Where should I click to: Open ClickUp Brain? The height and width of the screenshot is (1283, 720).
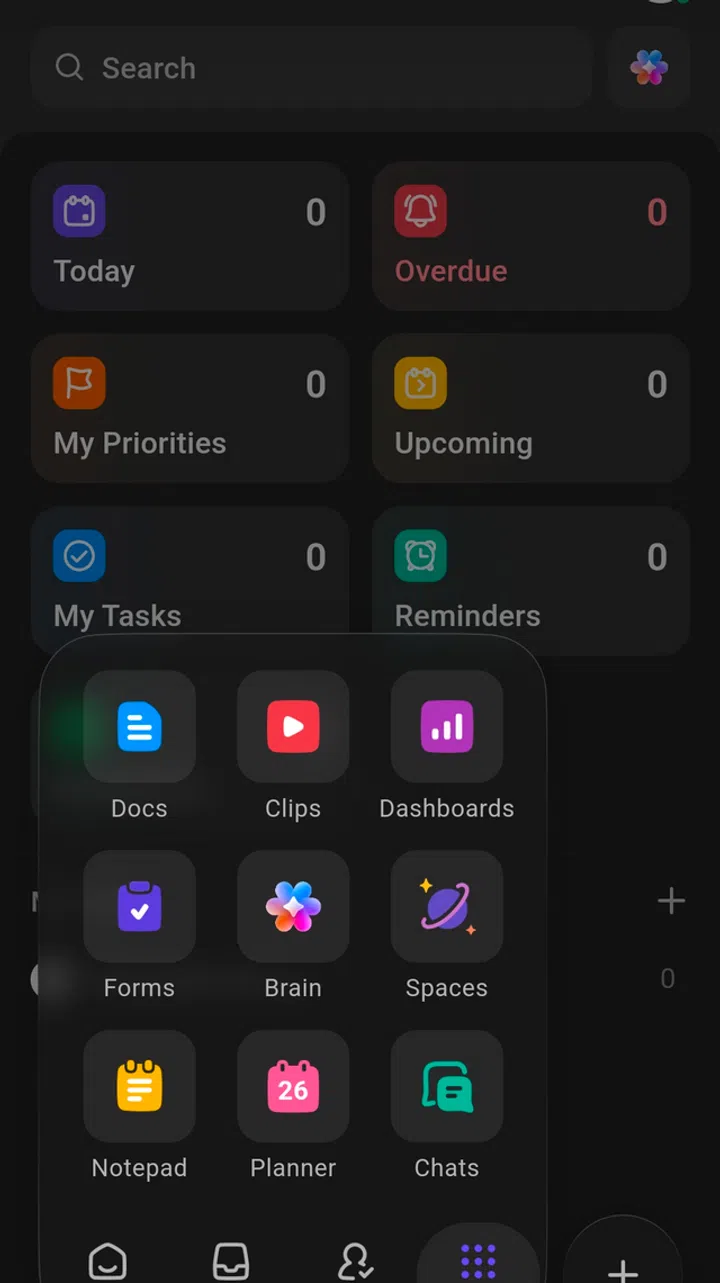(293, 906)
